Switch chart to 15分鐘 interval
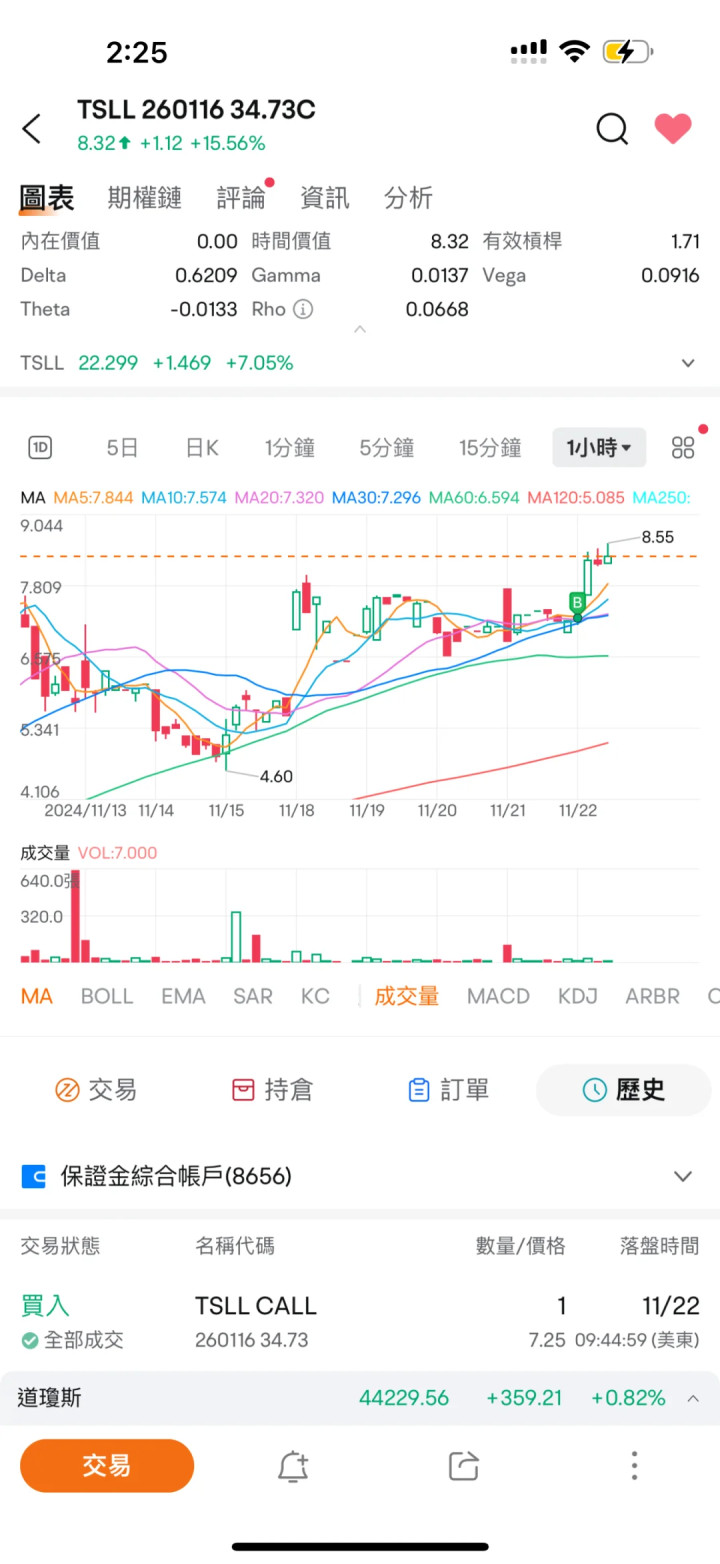This screenshot has width=720, height=1564. 490,448
